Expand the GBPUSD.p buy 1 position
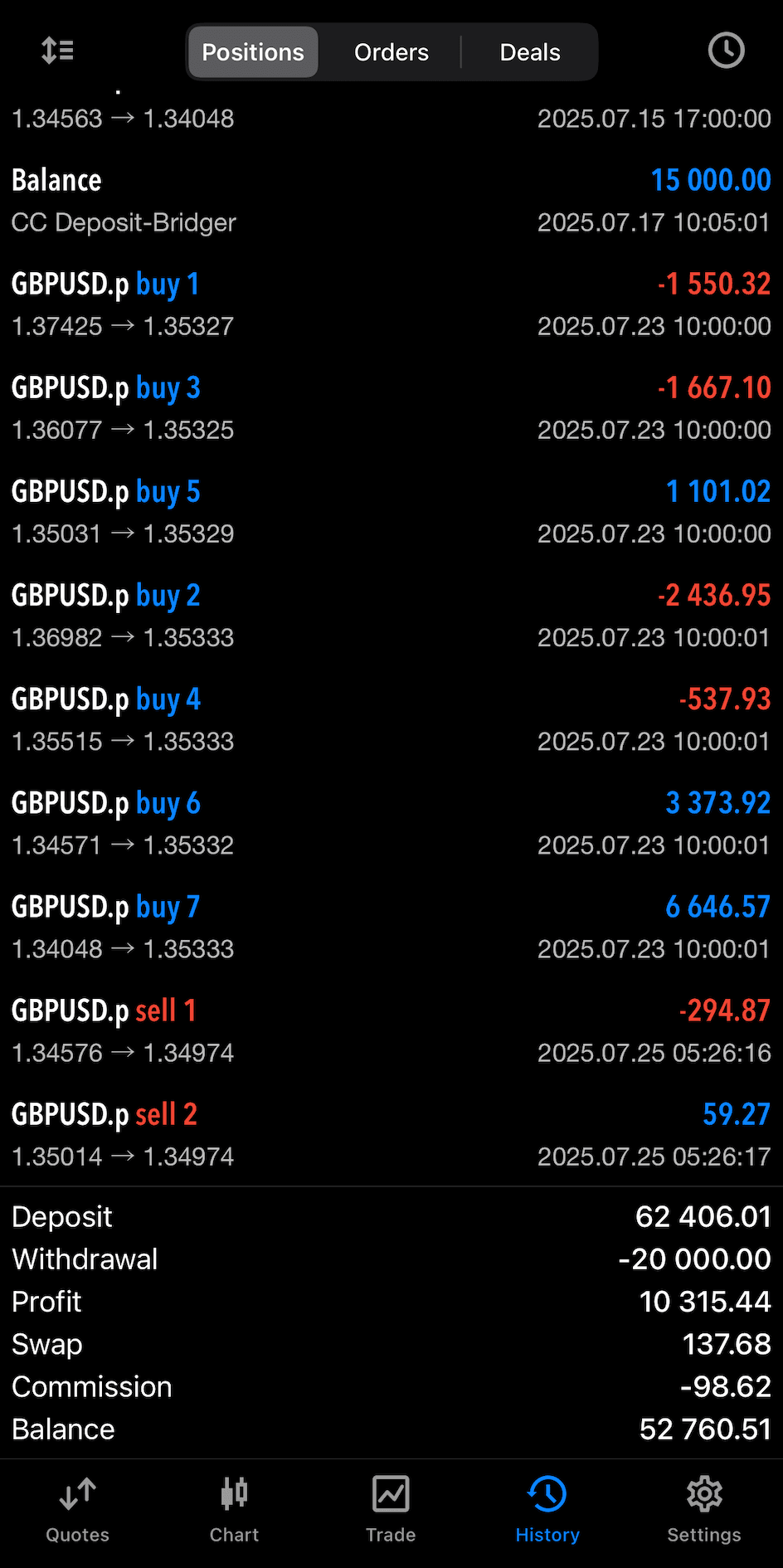 tap(391, 304)
